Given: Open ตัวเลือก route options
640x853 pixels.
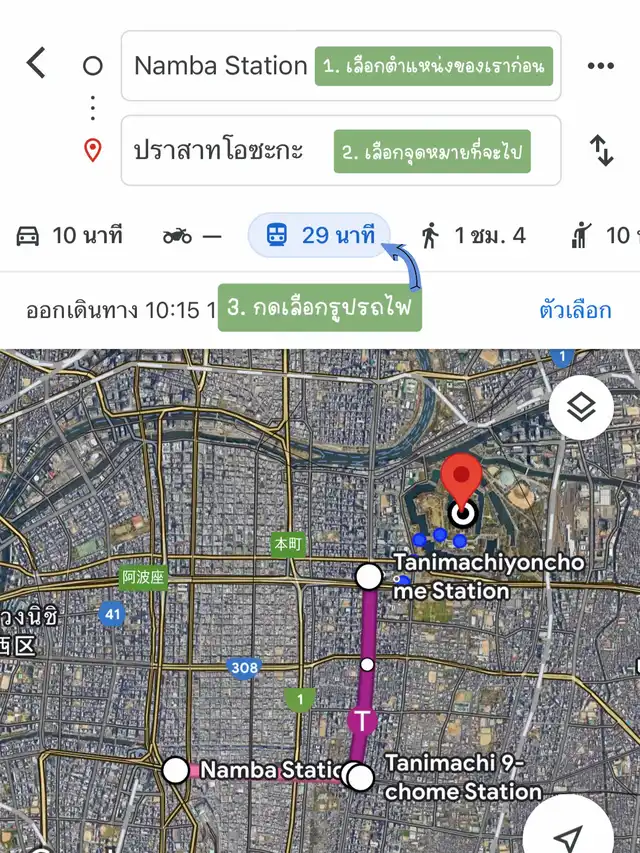Looking at the screenshot, I should click(575, 310).
